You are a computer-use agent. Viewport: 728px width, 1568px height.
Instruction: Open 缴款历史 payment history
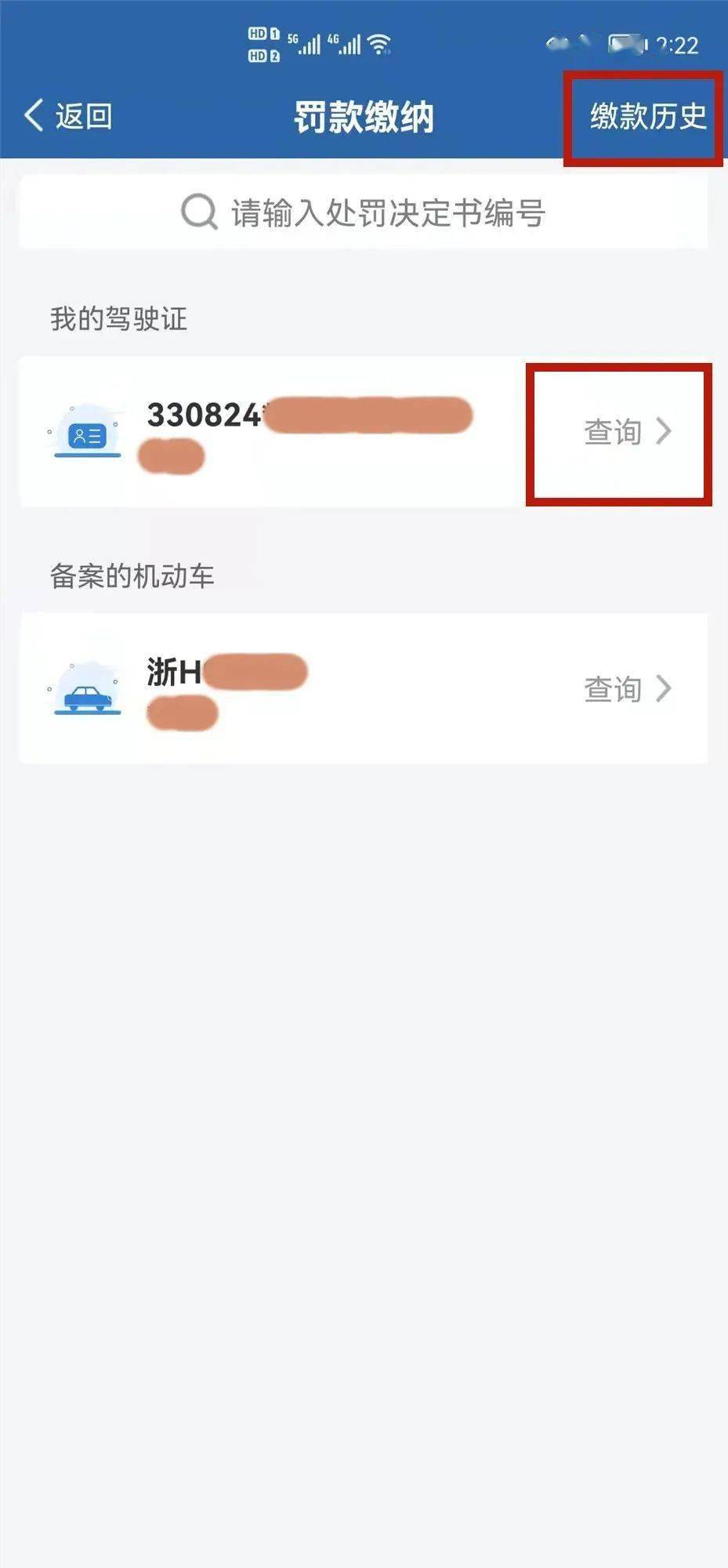click(649, 116)
